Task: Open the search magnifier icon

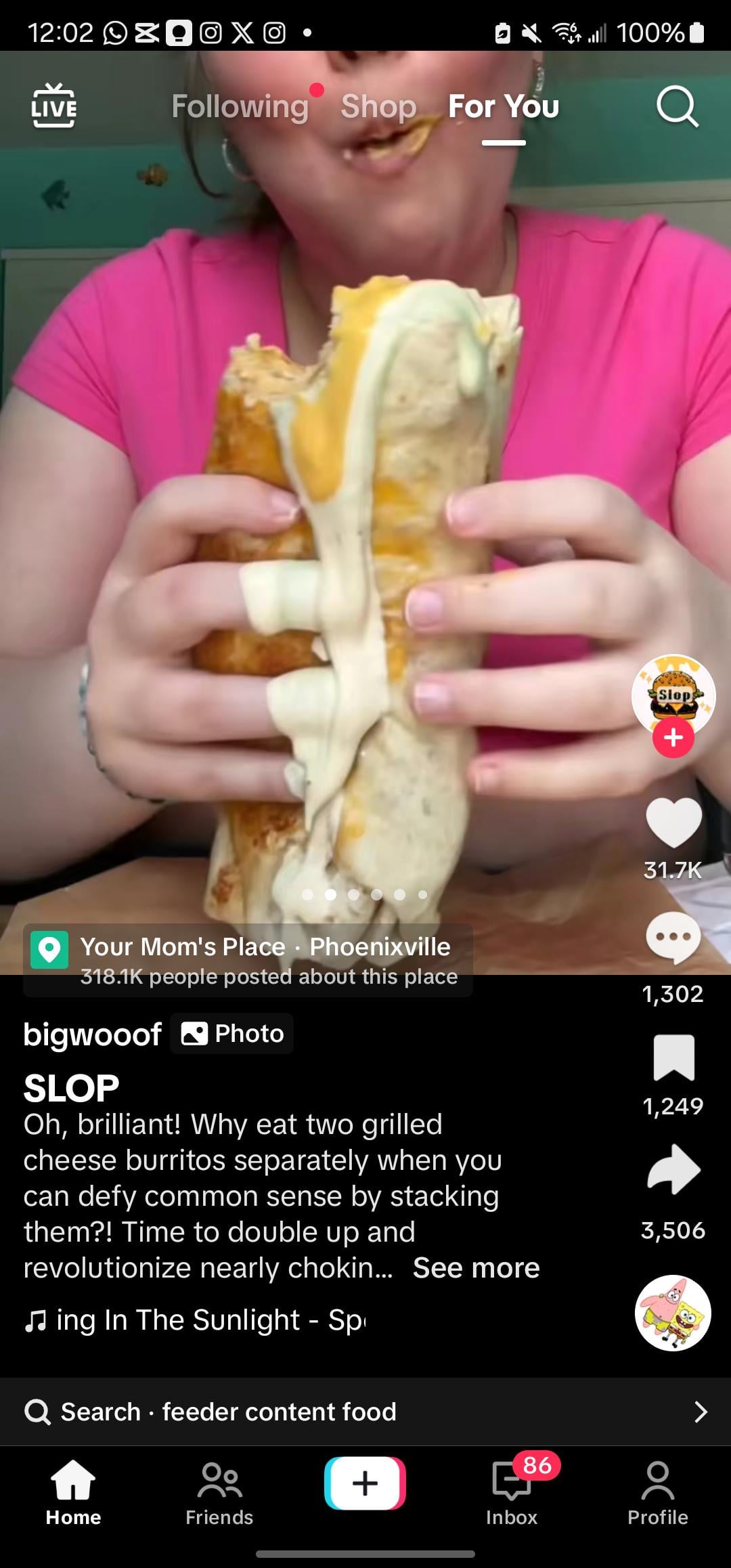Action: (x=676, y=106)
